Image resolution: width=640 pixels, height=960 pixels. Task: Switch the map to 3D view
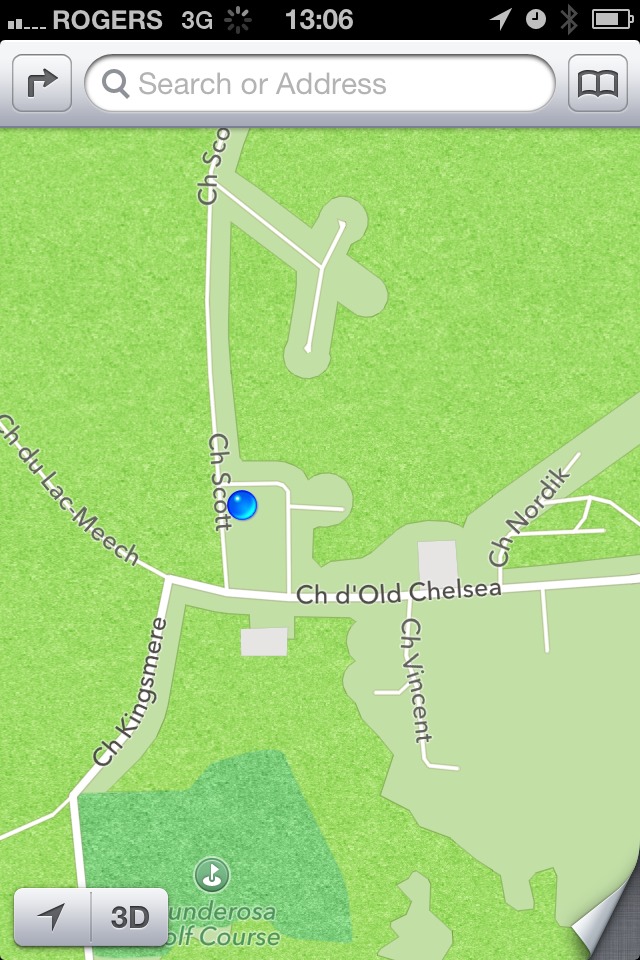click(130, 917)
